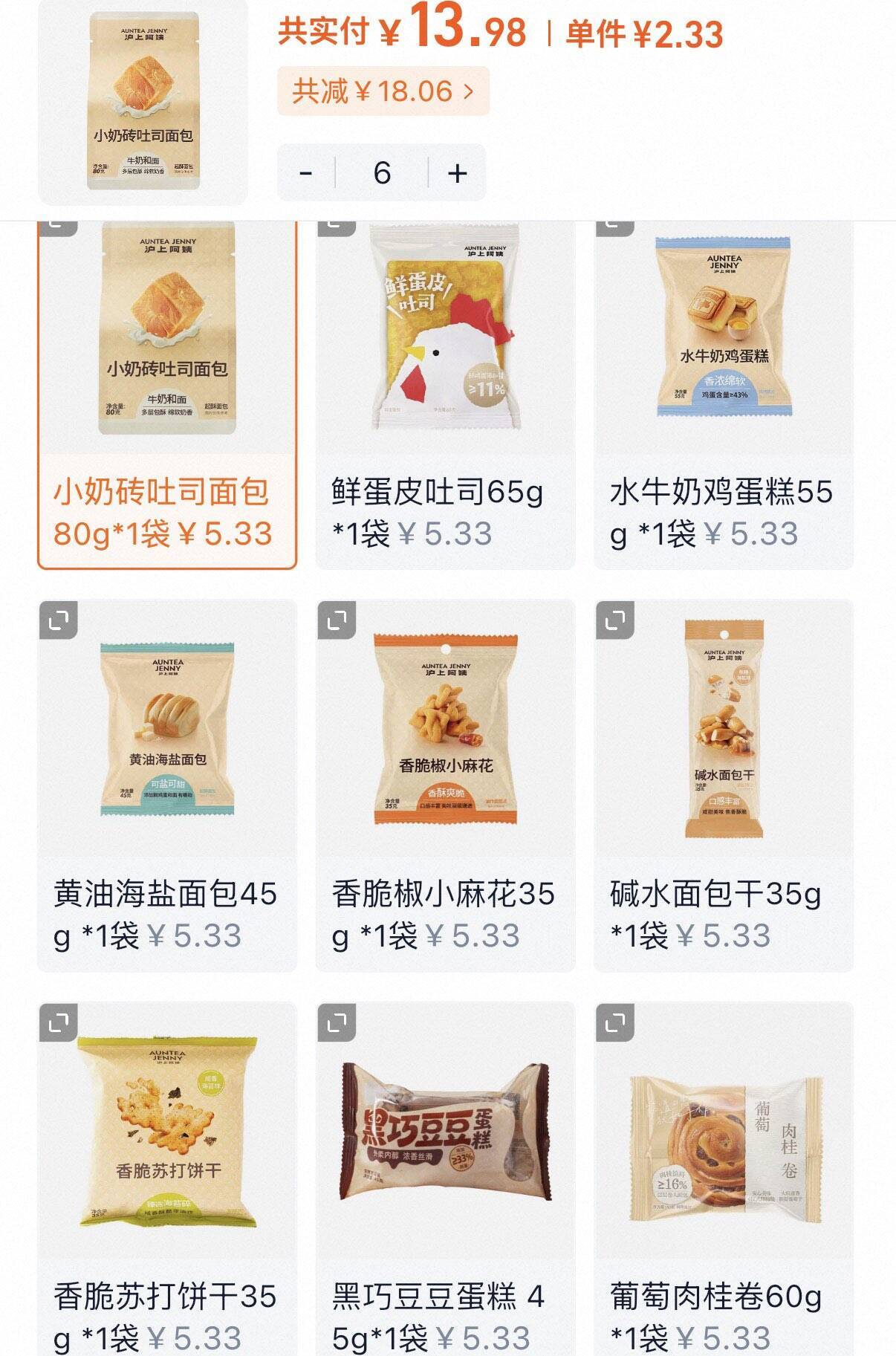Enlarge the 香脆苏打饼干 product image

(x=58, y=1022)
